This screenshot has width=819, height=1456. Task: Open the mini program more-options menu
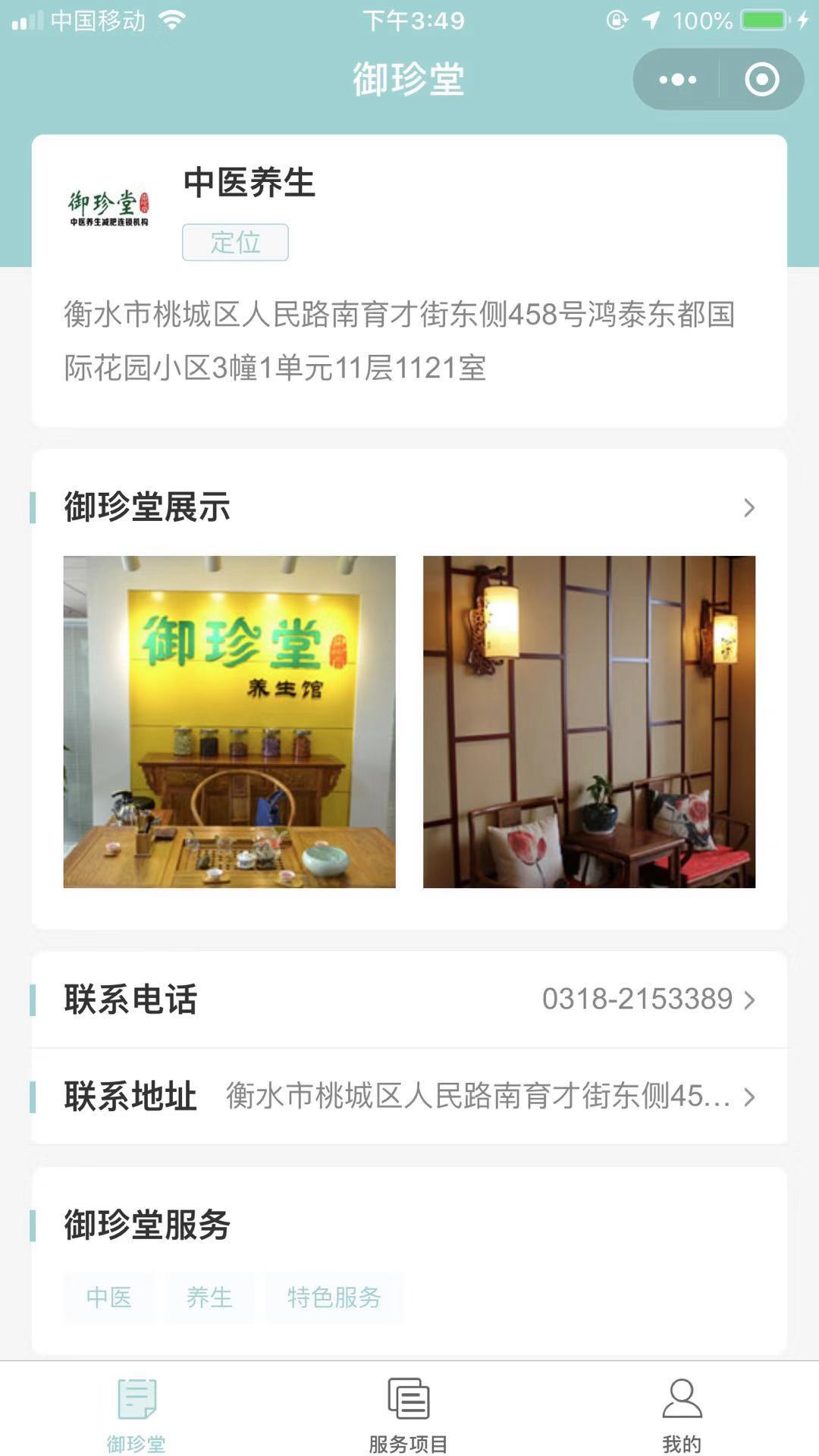pyautogui.click(x=677, y=80)
